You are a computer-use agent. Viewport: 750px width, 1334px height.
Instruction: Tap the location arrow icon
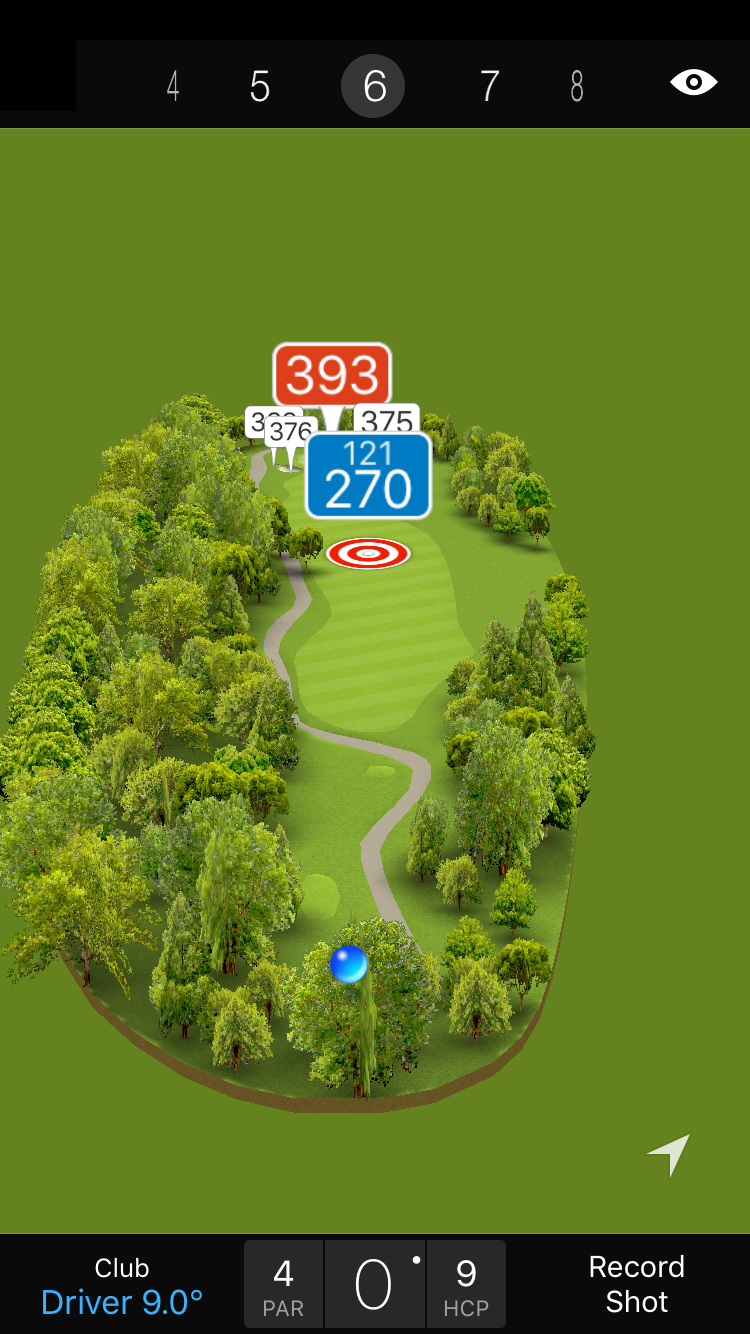click(669, 1154)
